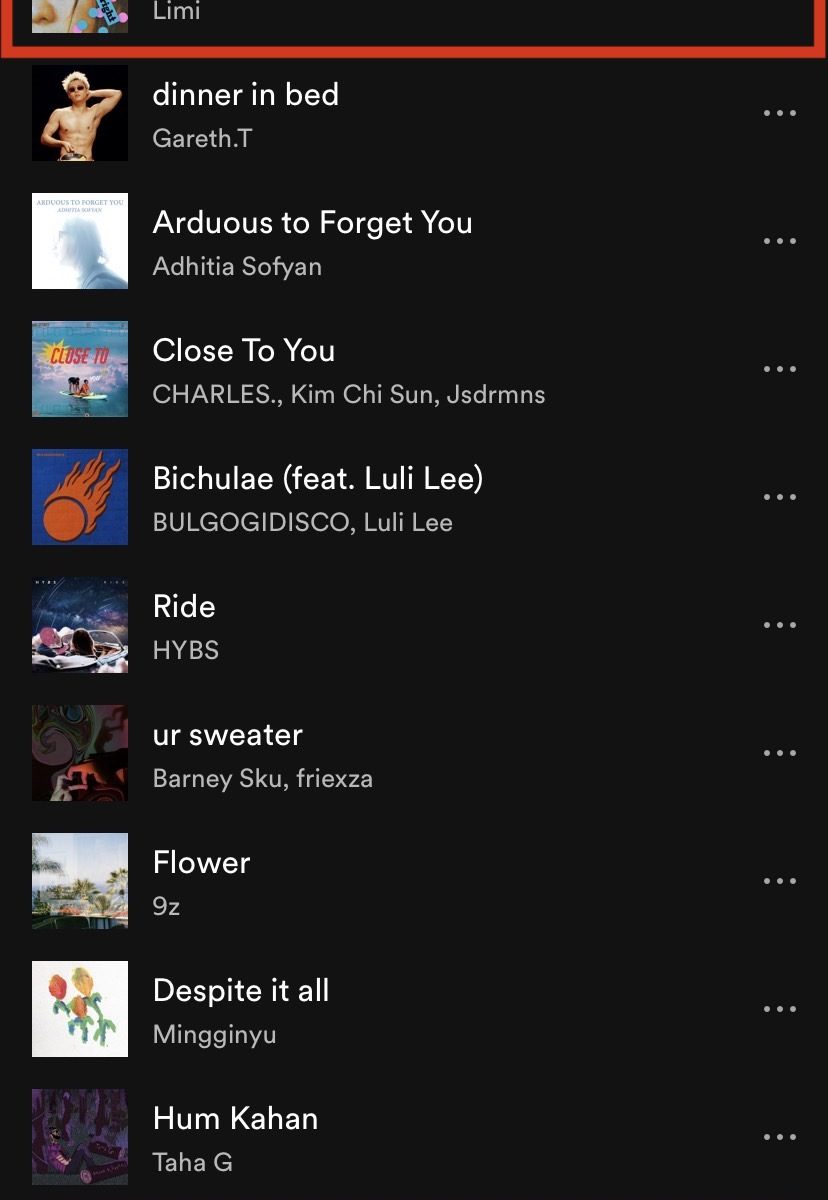The height and width of the screenshot is (1200, 828).
Task: Open the three-dot menu for Flower
Action: (779, 881)
